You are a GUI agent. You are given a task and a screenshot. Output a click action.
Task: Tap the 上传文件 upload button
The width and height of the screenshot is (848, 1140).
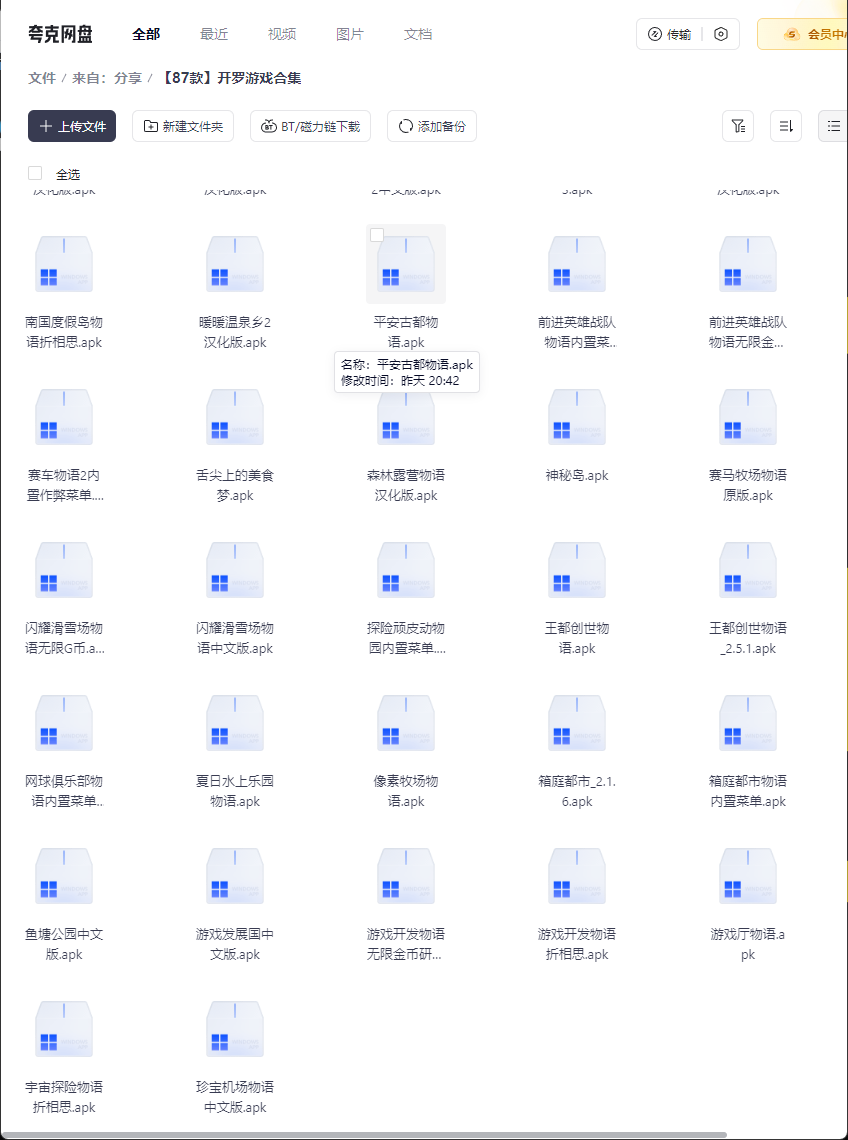(x=72, y=126)
